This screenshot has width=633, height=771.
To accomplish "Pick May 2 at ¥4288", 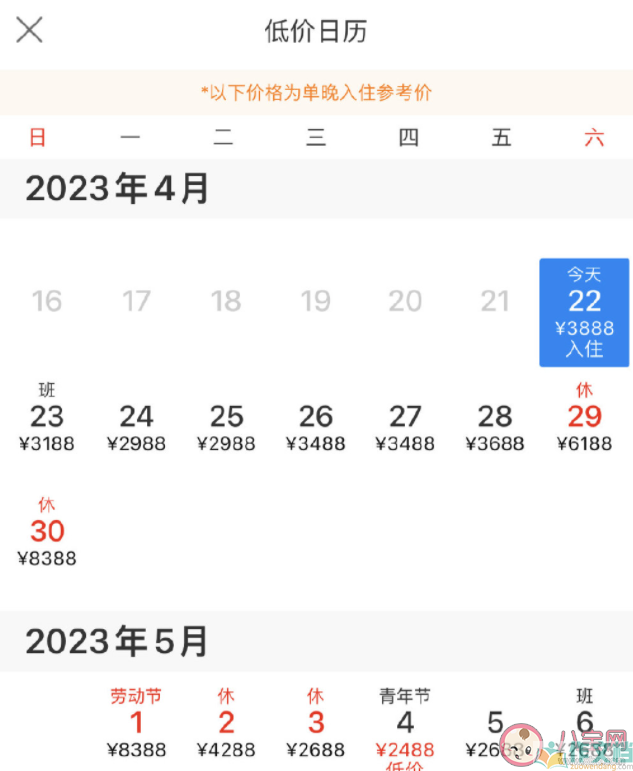I will (226, 725).
